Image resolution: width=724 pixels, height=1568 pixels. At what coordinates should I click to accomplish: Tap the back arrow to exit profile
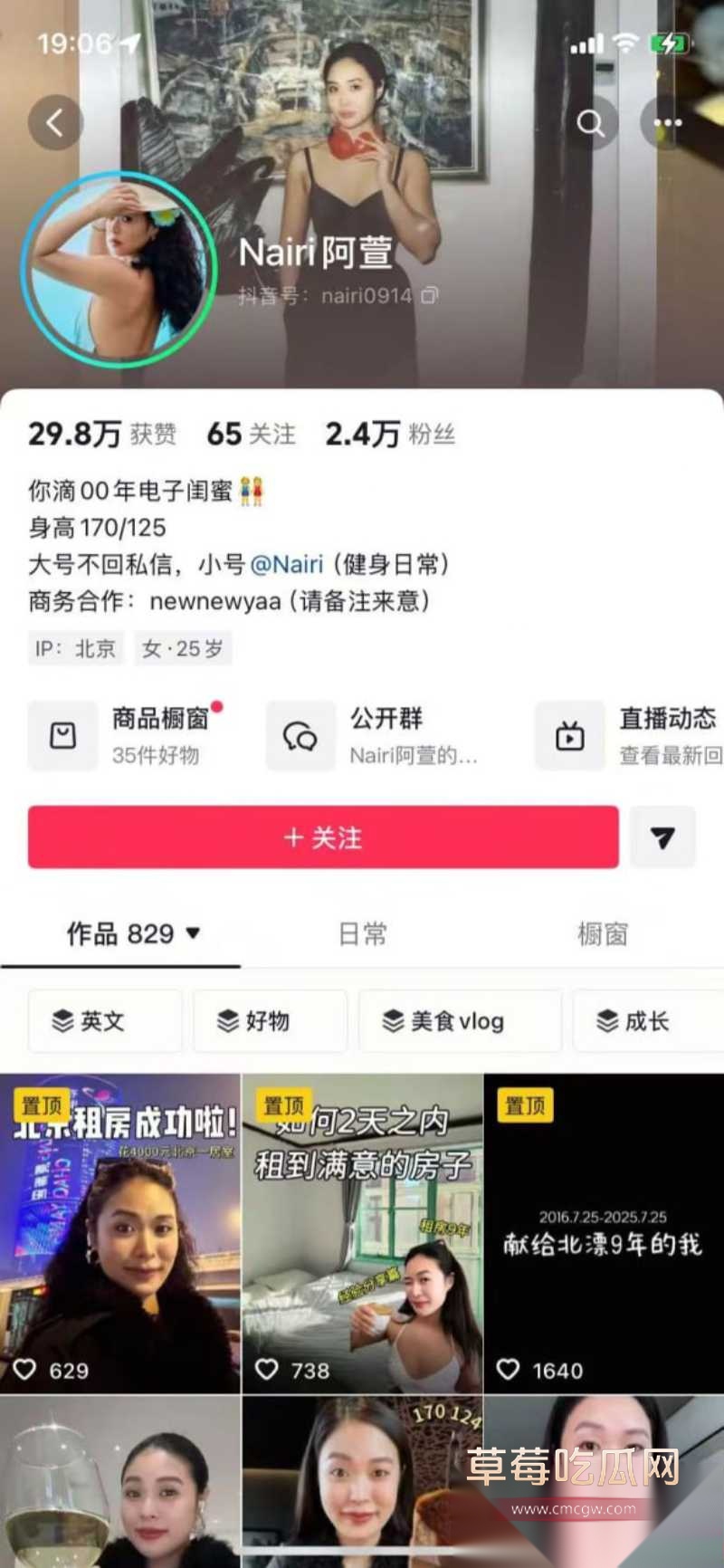click(56, 122)
